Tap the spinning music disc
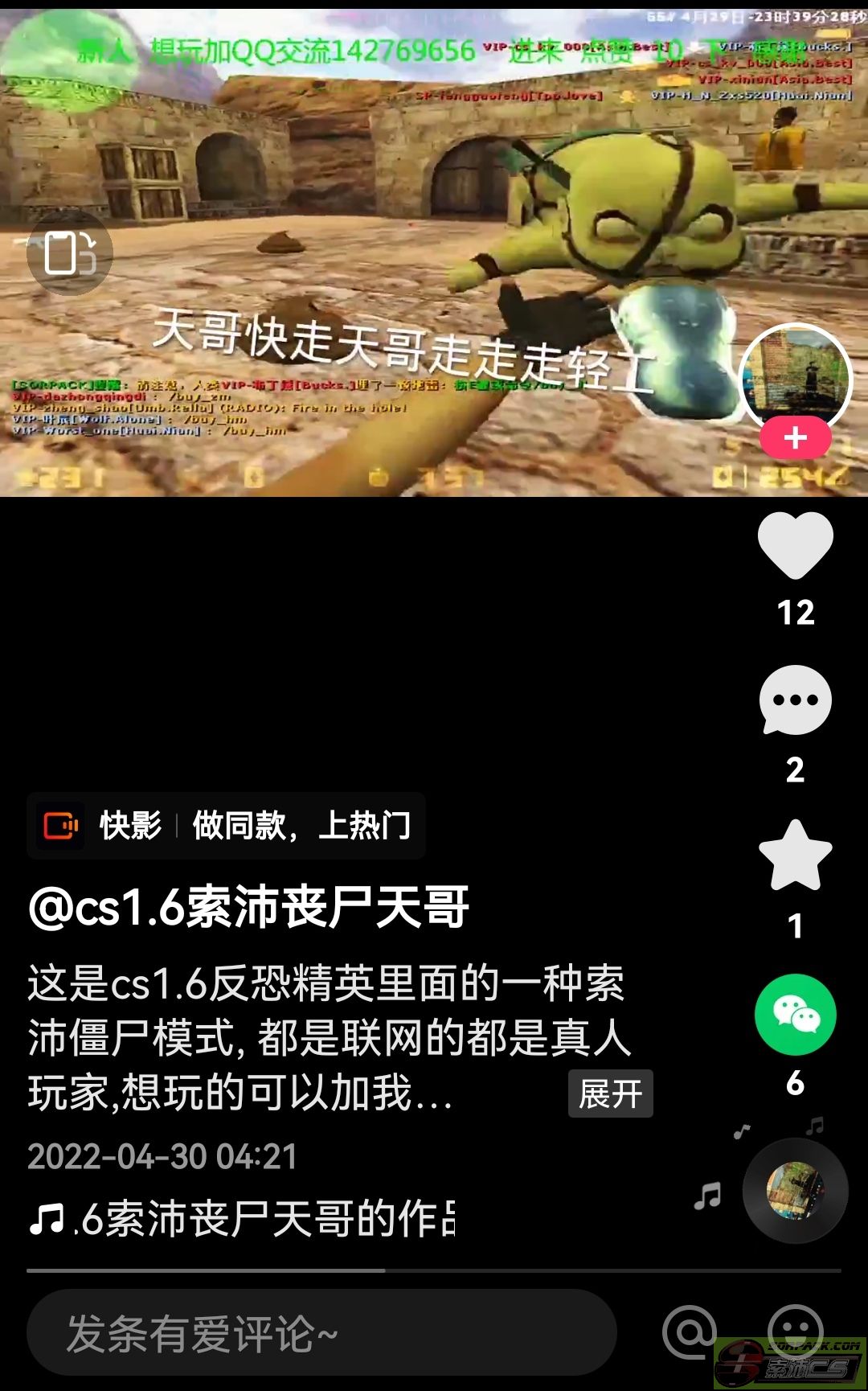 [796, 1191]
